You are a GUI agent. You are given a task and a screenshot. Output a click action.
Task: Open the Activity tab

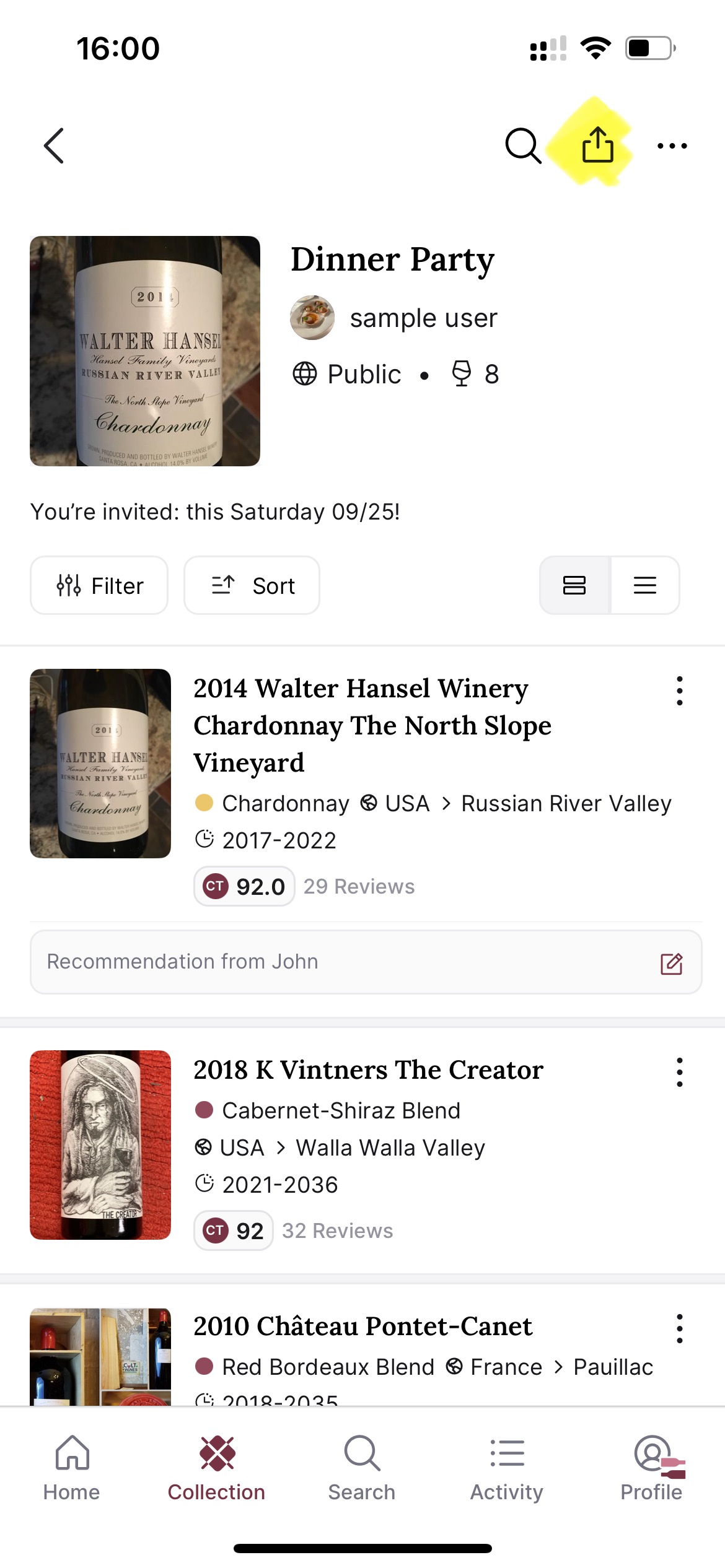point(507,1468)
